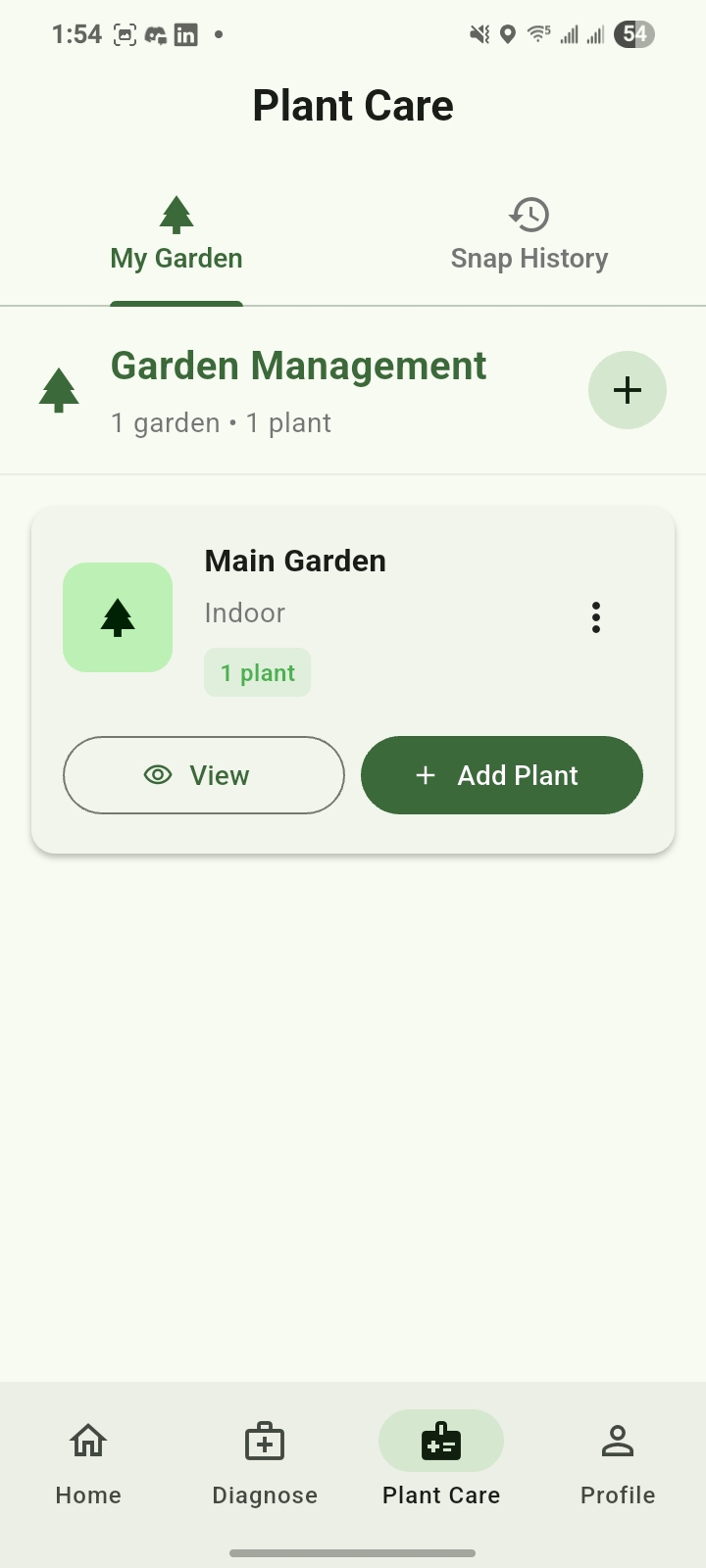
Task: Select the tree icon above My Garden tab
Action: 176,214
